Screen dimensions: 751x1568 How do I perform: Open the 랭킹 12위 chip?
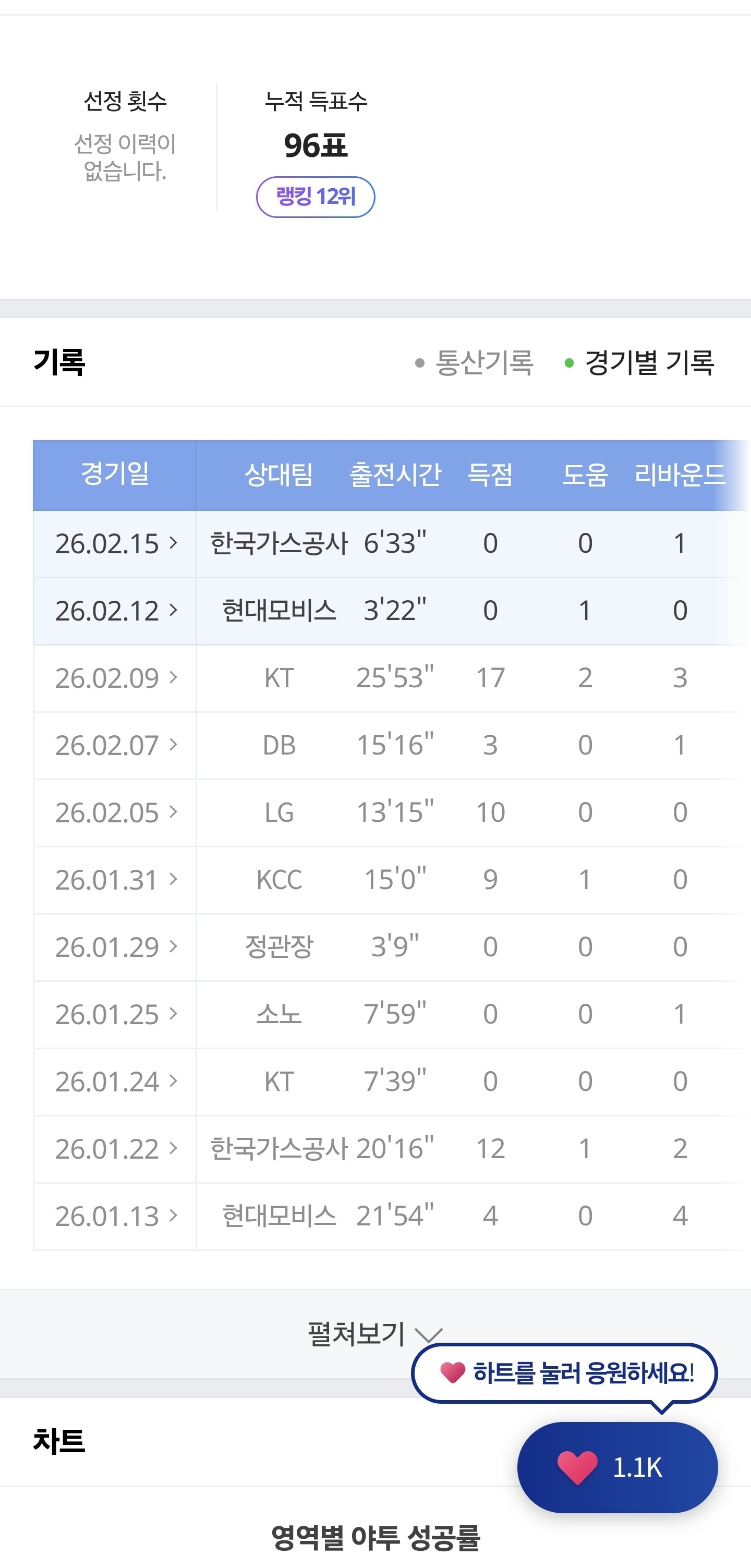point(315,197)
